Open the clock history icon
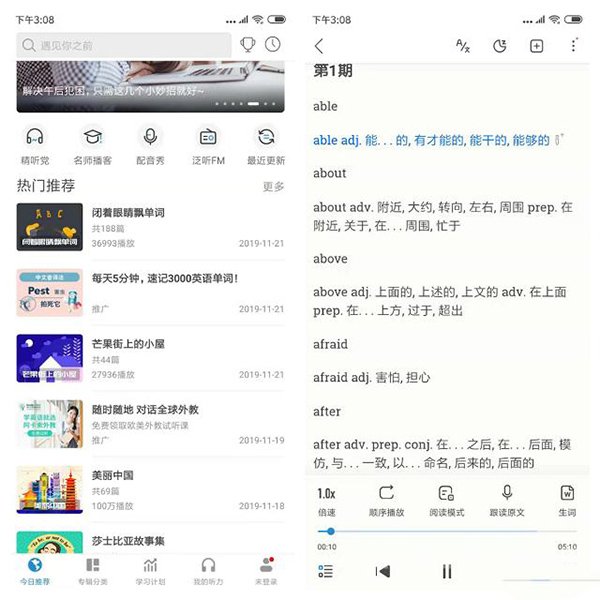The height and width of the screenshot is (600, 600). pos(272,45)
